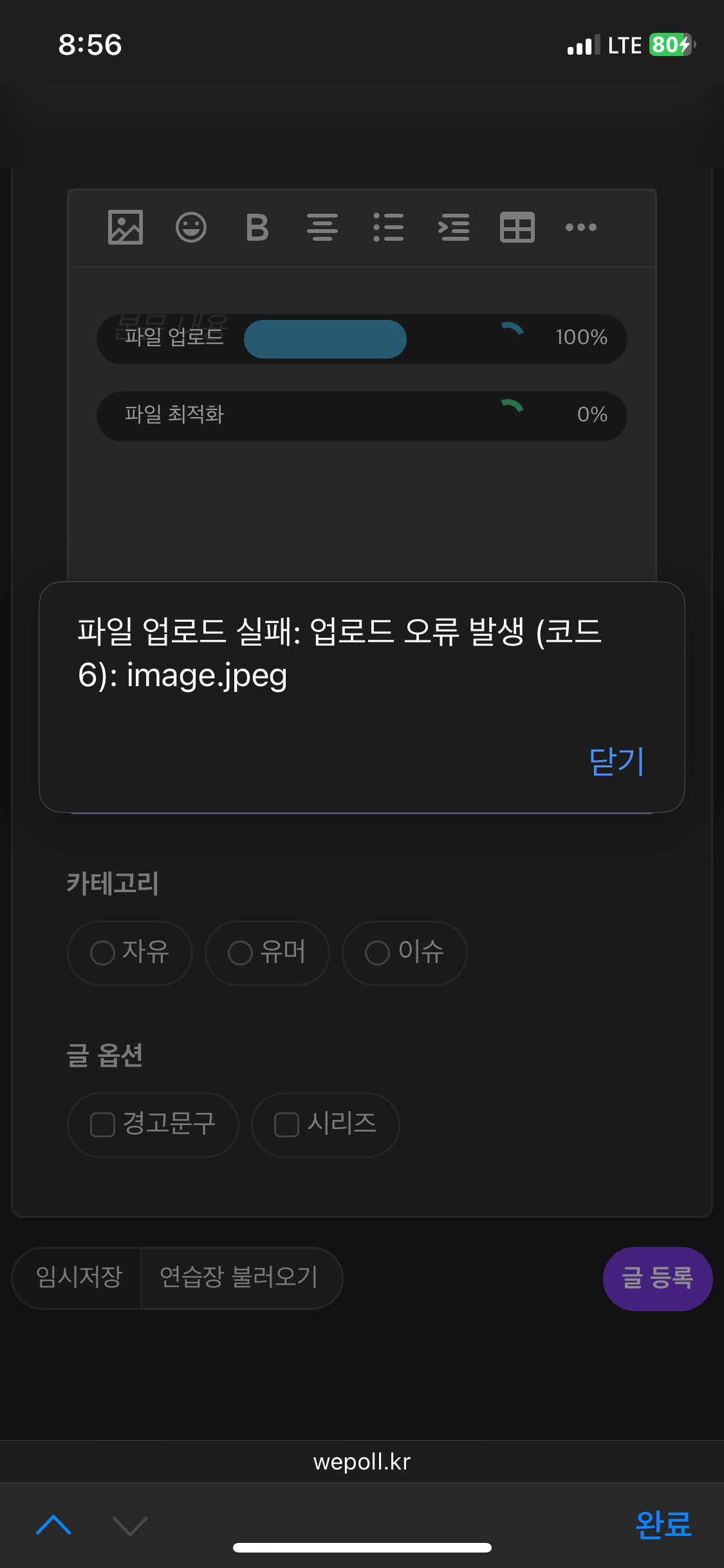This screenshot has width=724, height=1568.
Task: Tap the insert image icon in toolbar
Action: point(125,227)
